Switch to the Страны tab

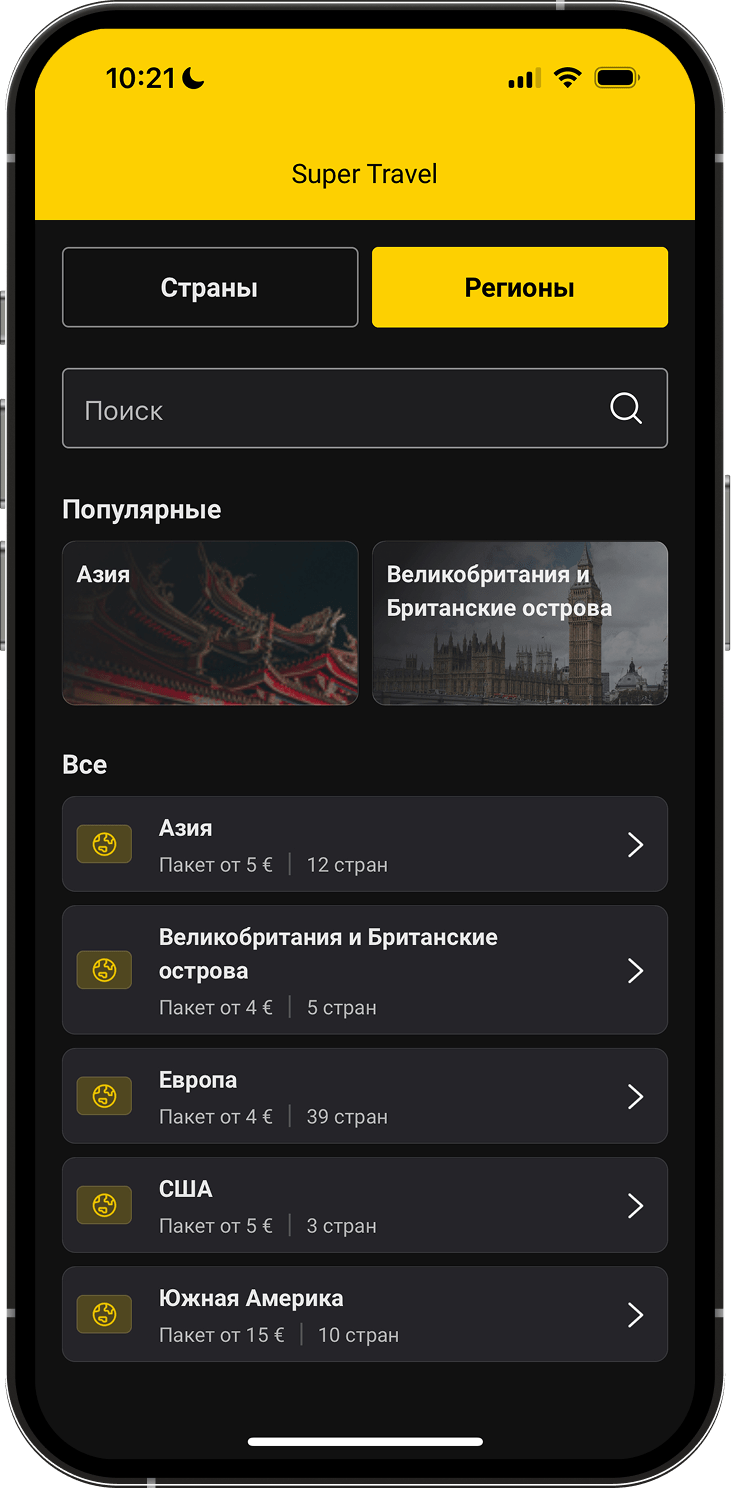[x=210, y=288]
